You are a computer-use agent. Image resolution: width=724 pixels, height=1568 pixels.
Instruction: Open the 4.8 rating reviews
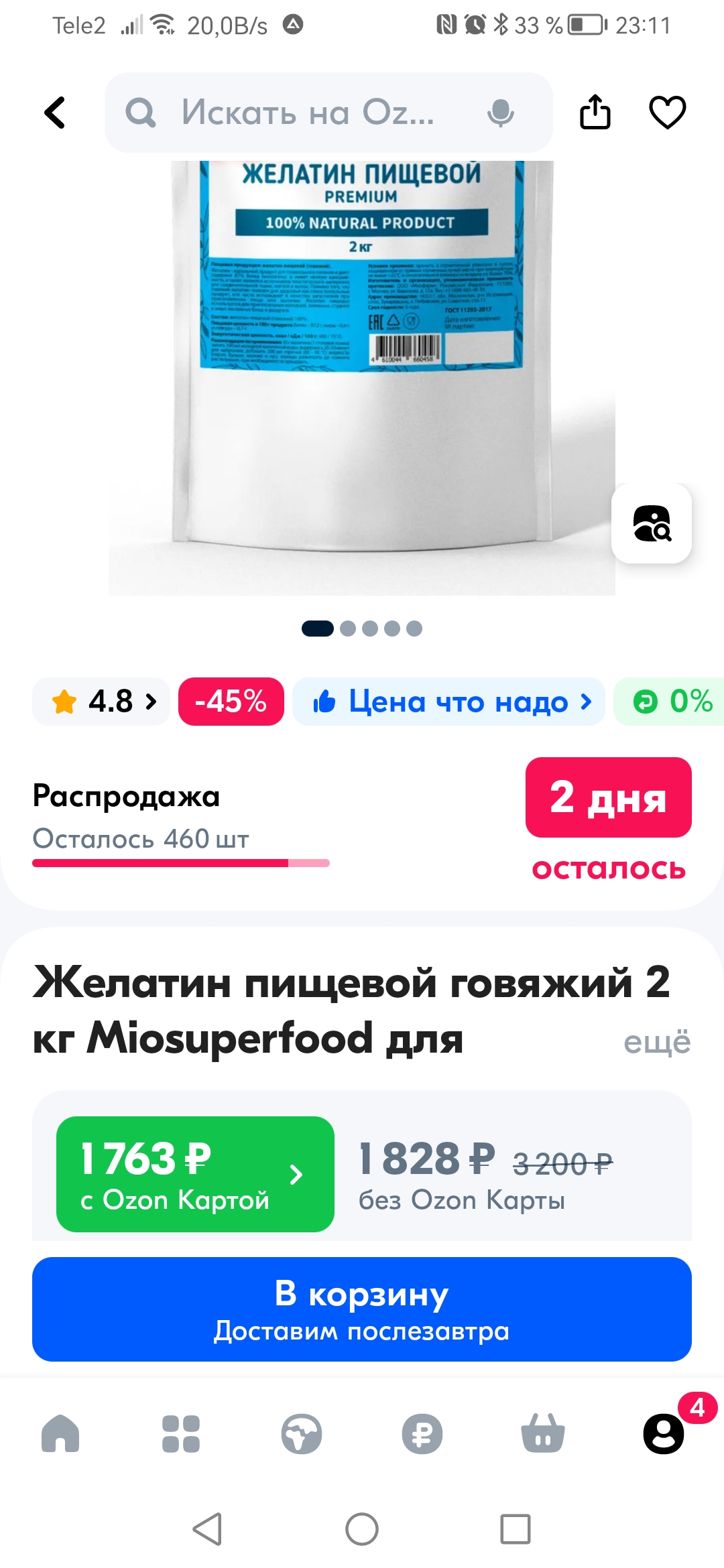pos(102,702)
